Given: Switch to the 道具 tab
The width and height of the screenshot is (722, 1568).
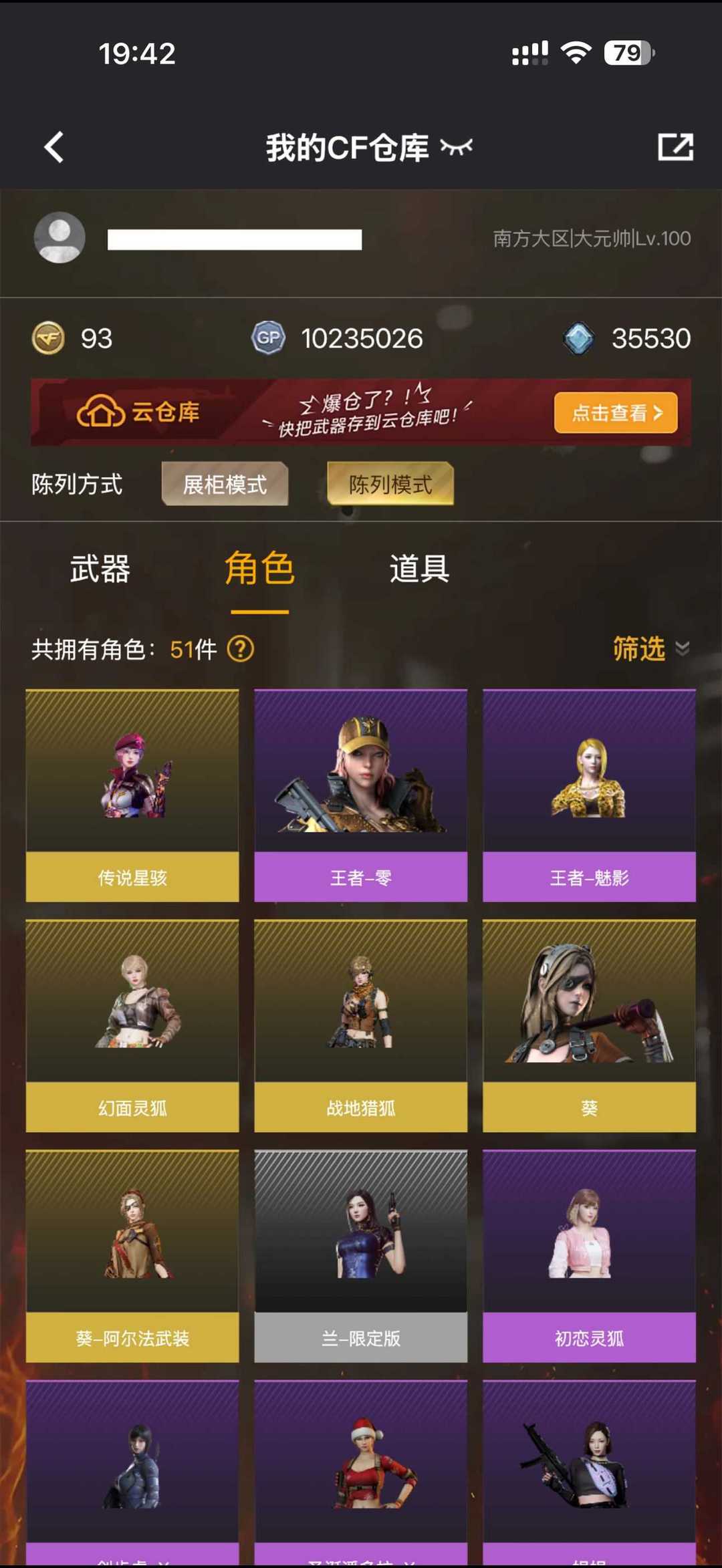Looking at the screenshot, I should (x=419, y=569).
